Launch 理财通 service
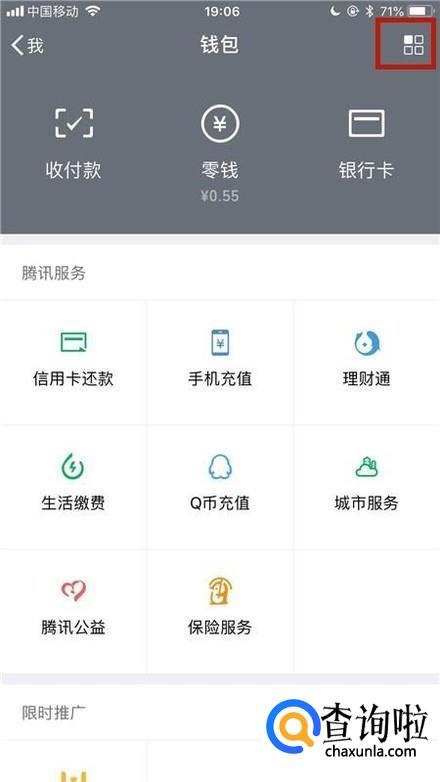440x782 pixels. [367, 363]
